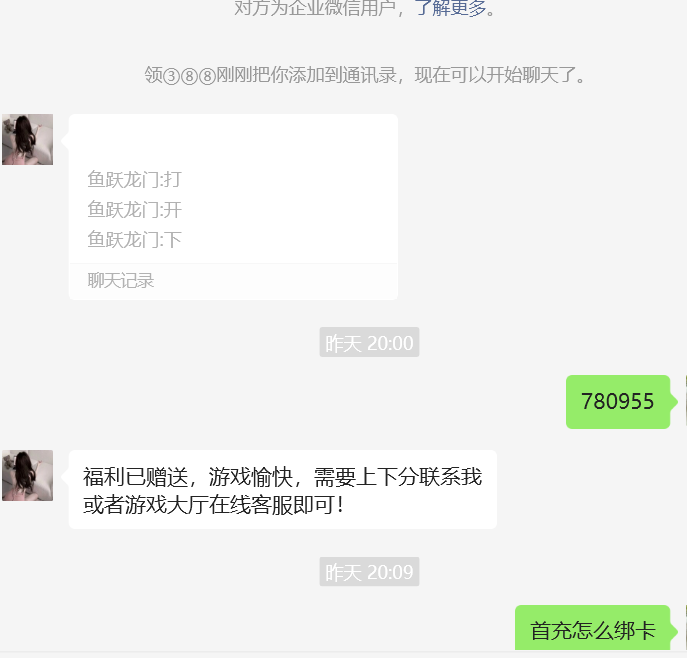View sender's profile avatar beside the 聊天记录 card
The image size is (687, 658).
tap(28, 140)
